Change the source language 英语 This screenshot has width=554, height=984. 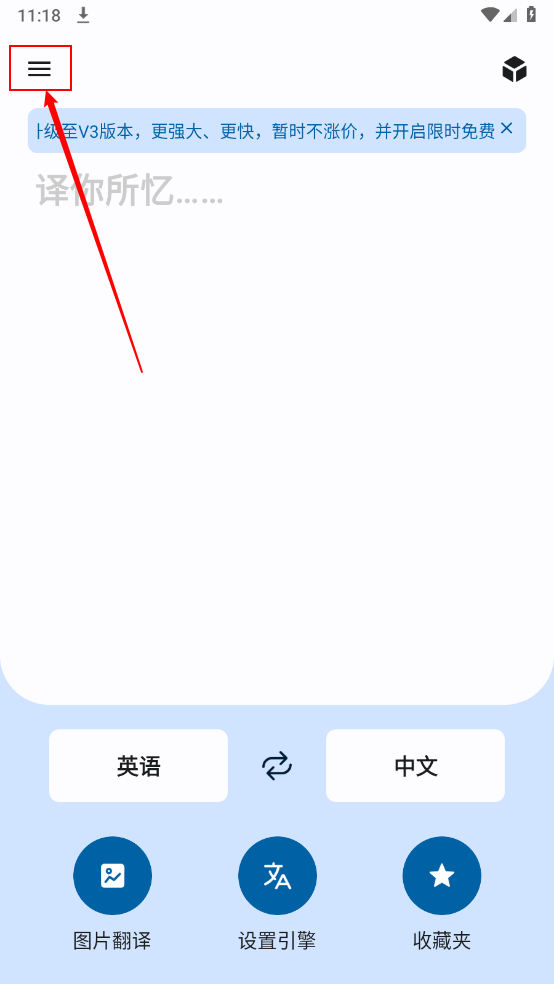(x=139, y=766)
